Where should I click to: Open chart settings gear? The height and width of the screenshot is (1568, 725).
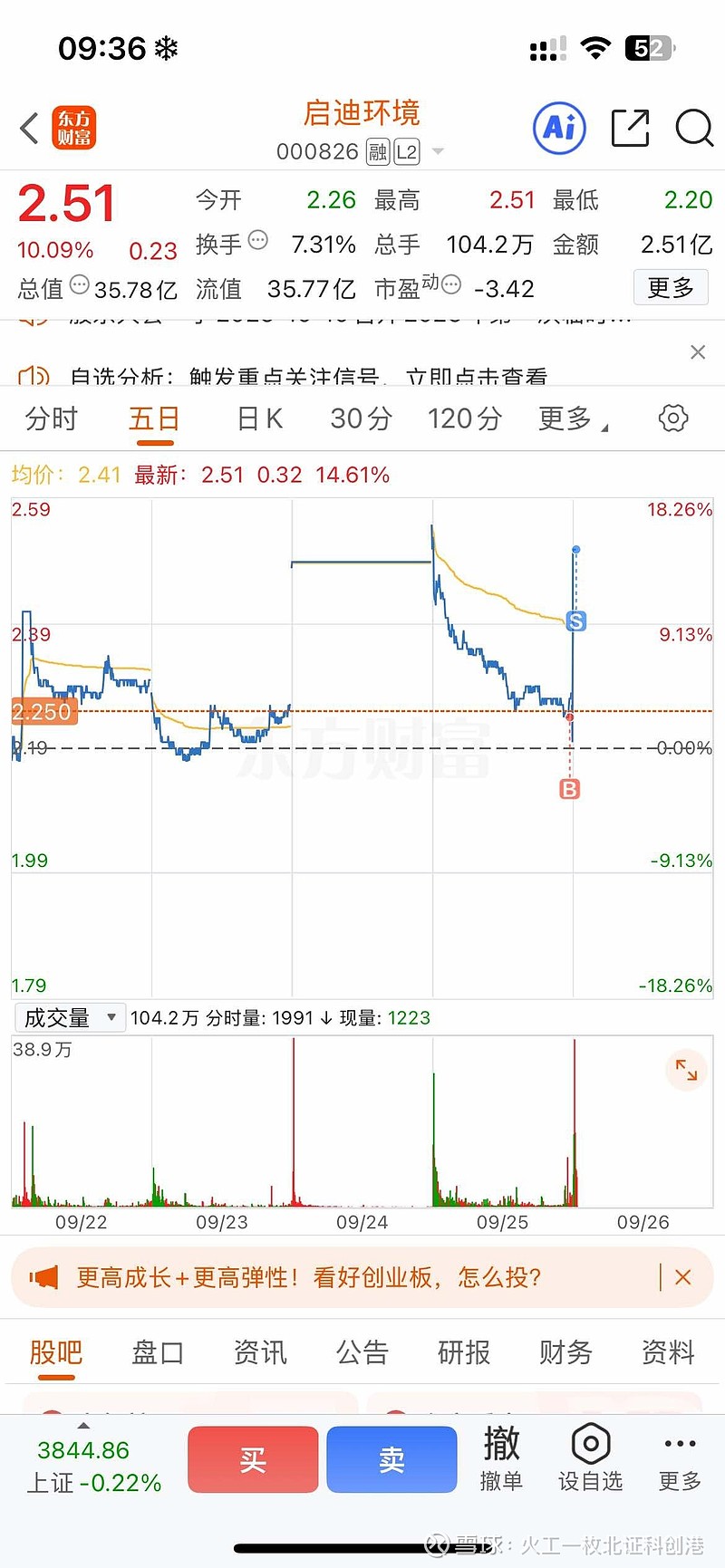(x=672, y=418)
